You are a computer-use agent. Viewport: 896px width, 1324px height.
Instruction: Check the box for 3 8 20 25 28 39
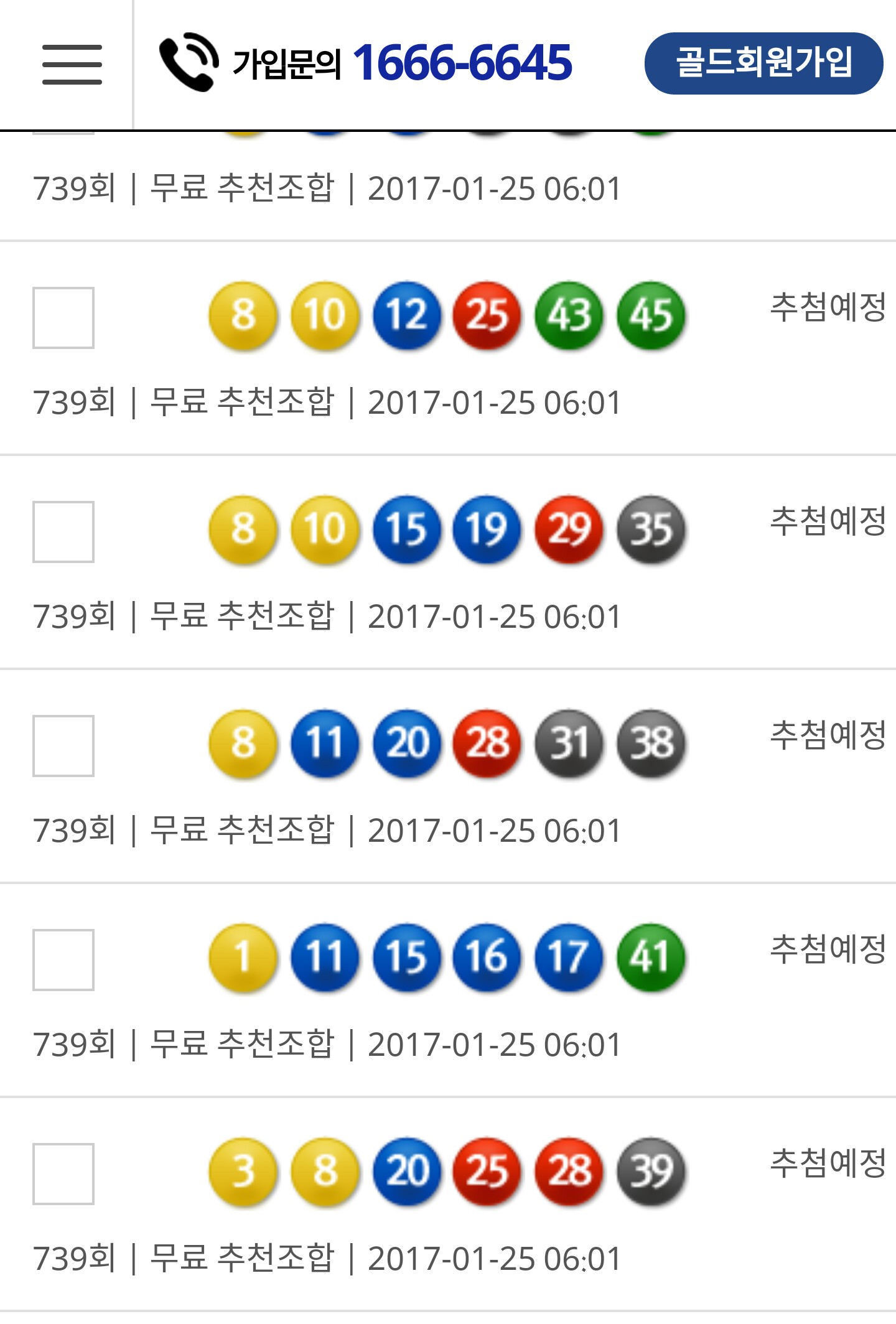(63, 1174)
